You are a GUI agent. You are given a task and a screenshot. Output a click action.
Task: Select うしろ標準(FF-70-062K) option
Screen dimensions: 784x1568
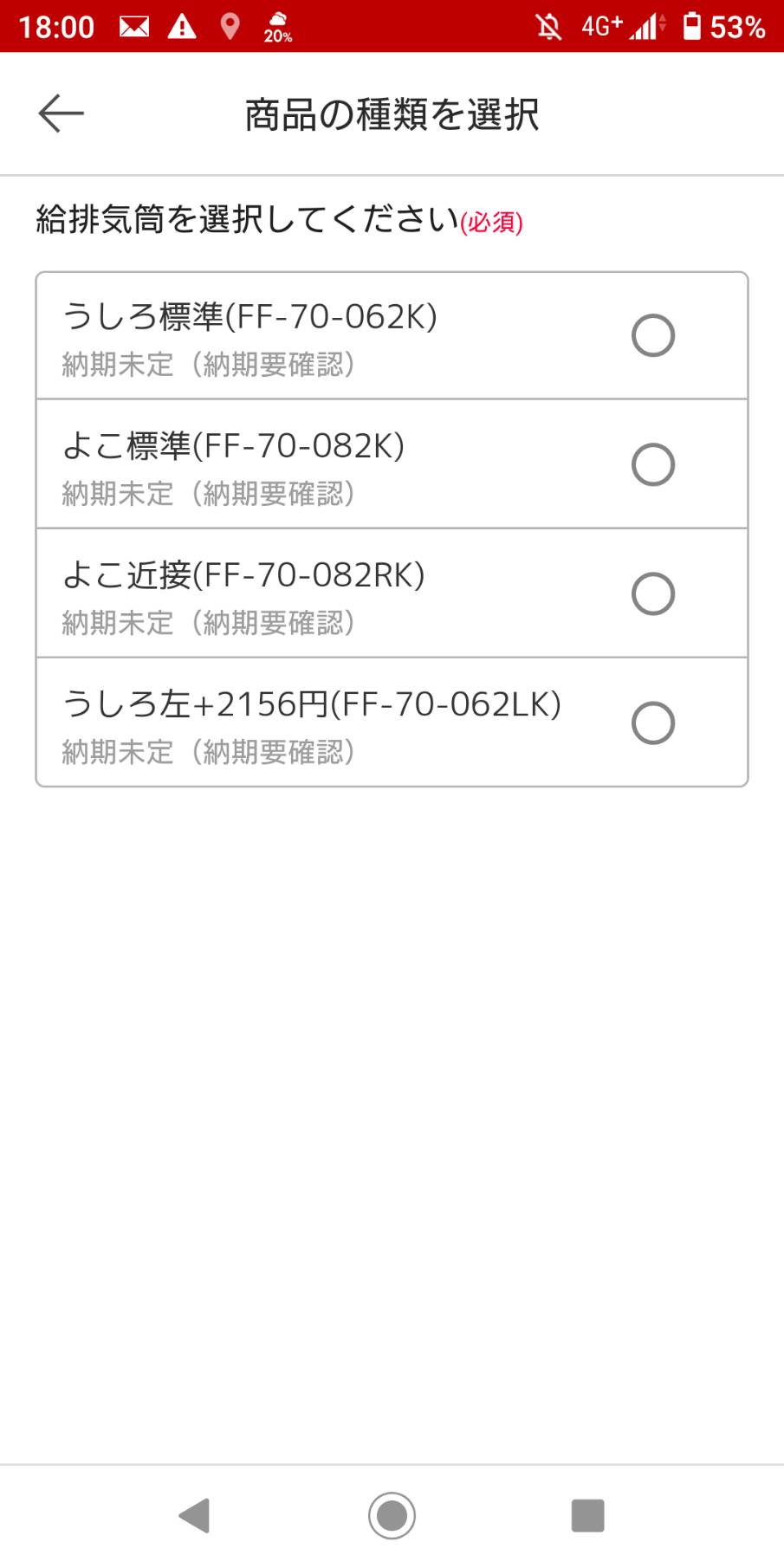(392, 336)
